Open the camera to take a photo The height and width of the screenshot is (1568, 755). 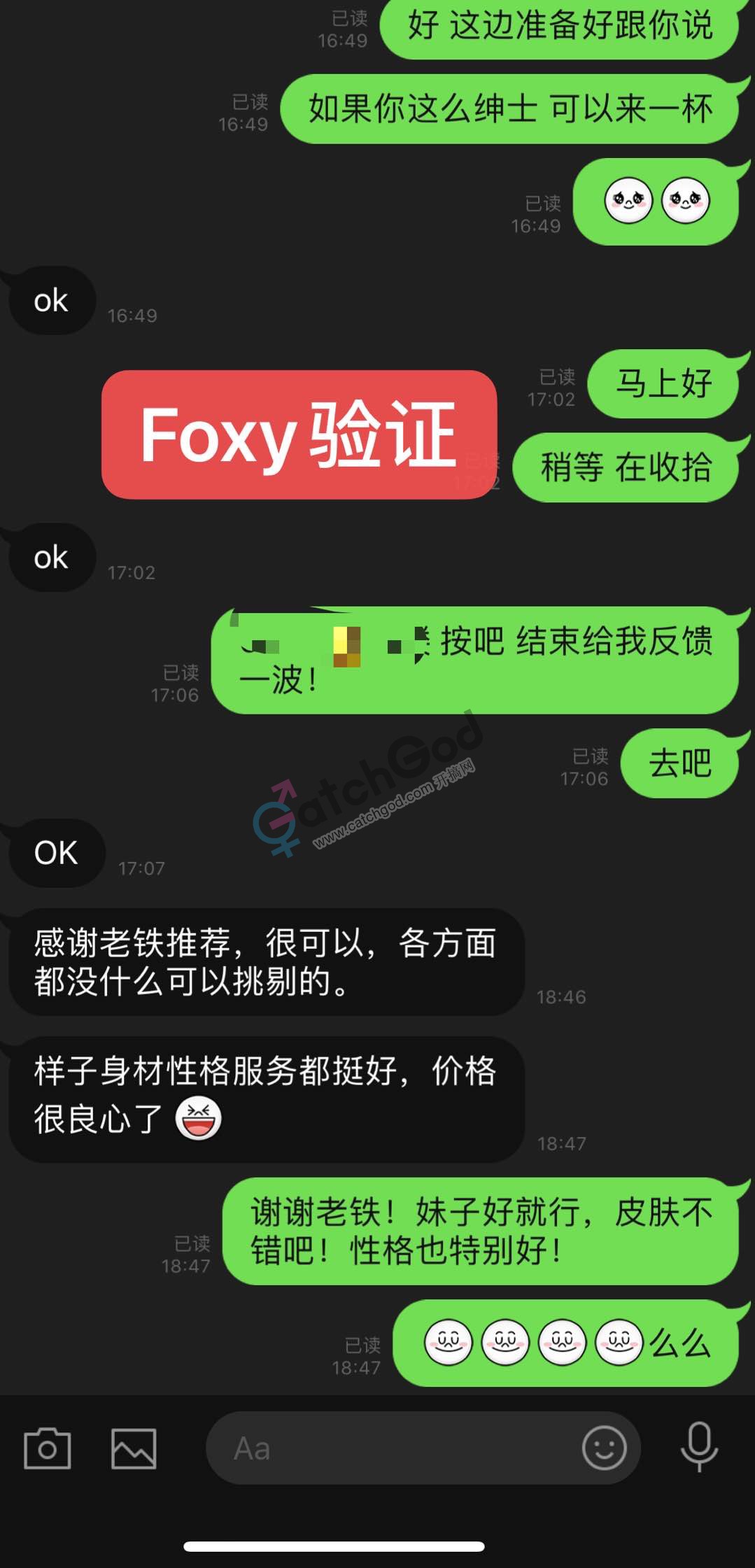(x=47, y=1448)
